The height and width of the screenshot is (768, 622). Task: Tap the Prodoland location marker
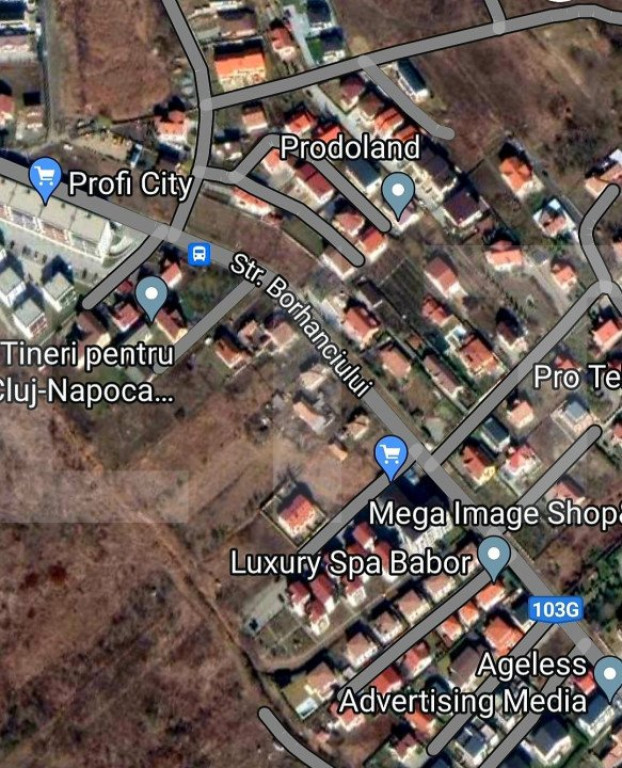point(399,191)
